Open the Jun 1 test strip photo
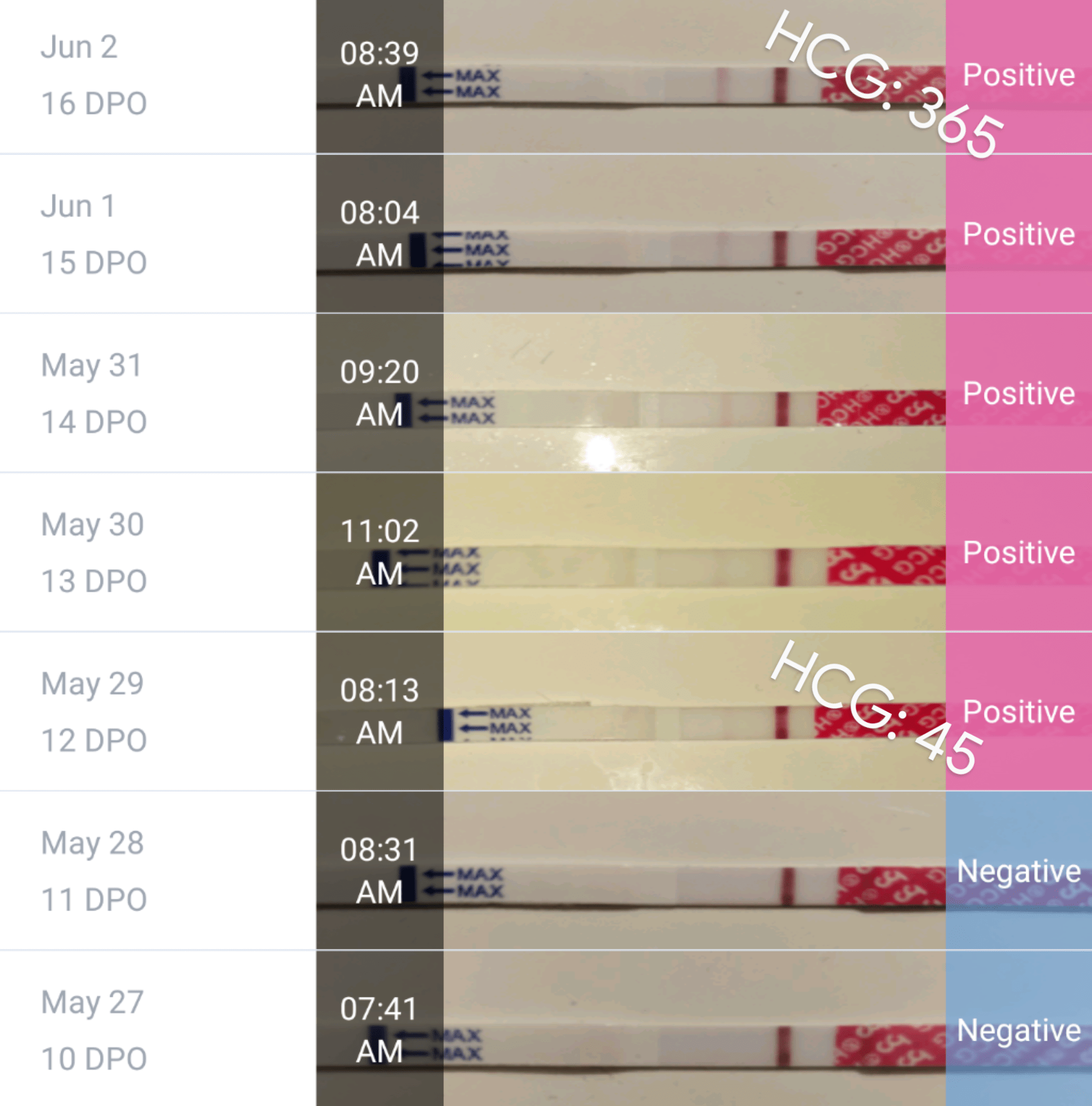The image size is (1092, 1106). point(658,238)
